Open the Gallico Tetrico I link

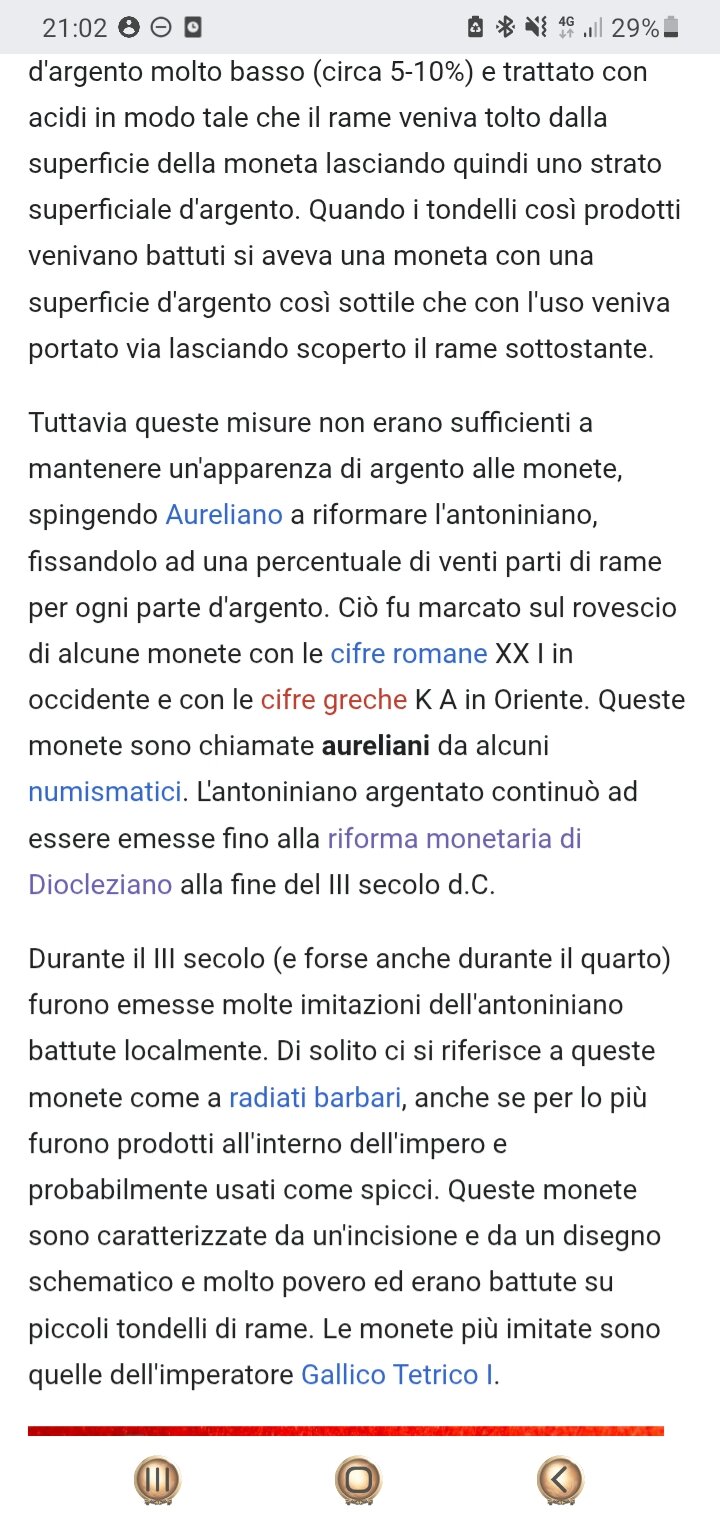click(x=397, y=1375)
